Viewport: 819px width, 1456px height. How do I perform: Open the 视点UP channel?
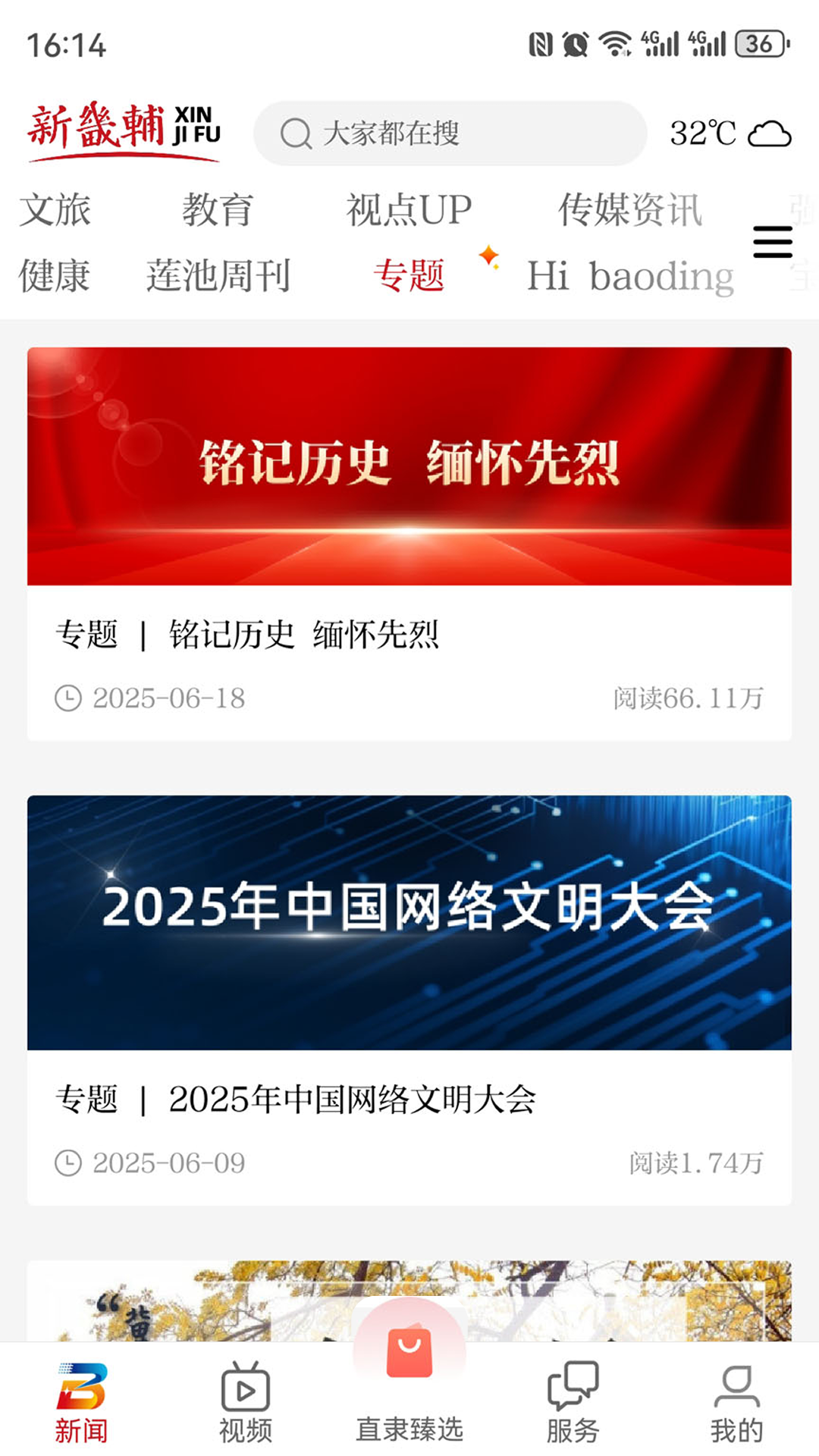[407, 210]
